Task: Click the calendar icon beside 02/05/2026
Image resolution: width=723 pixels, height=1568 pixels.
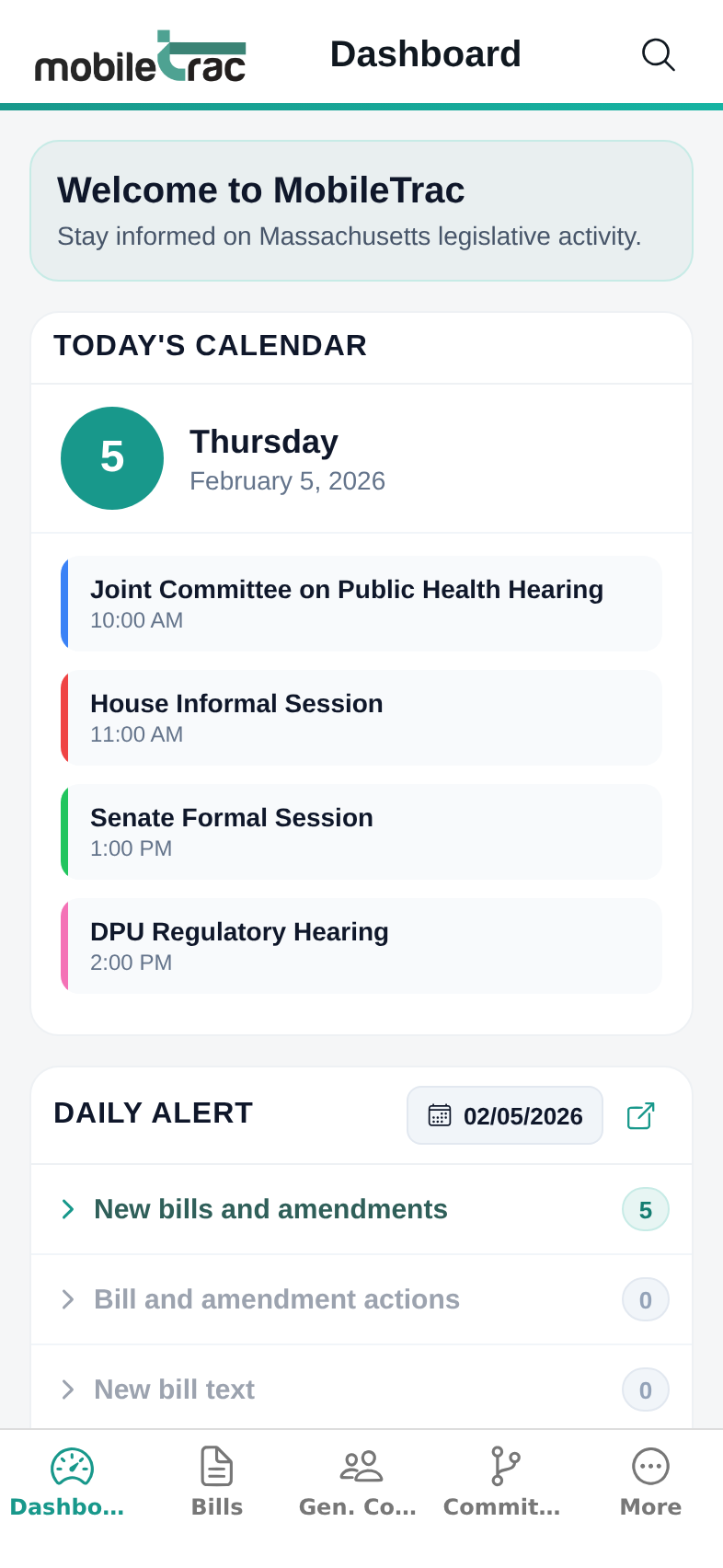Action: pos(441,1114)
